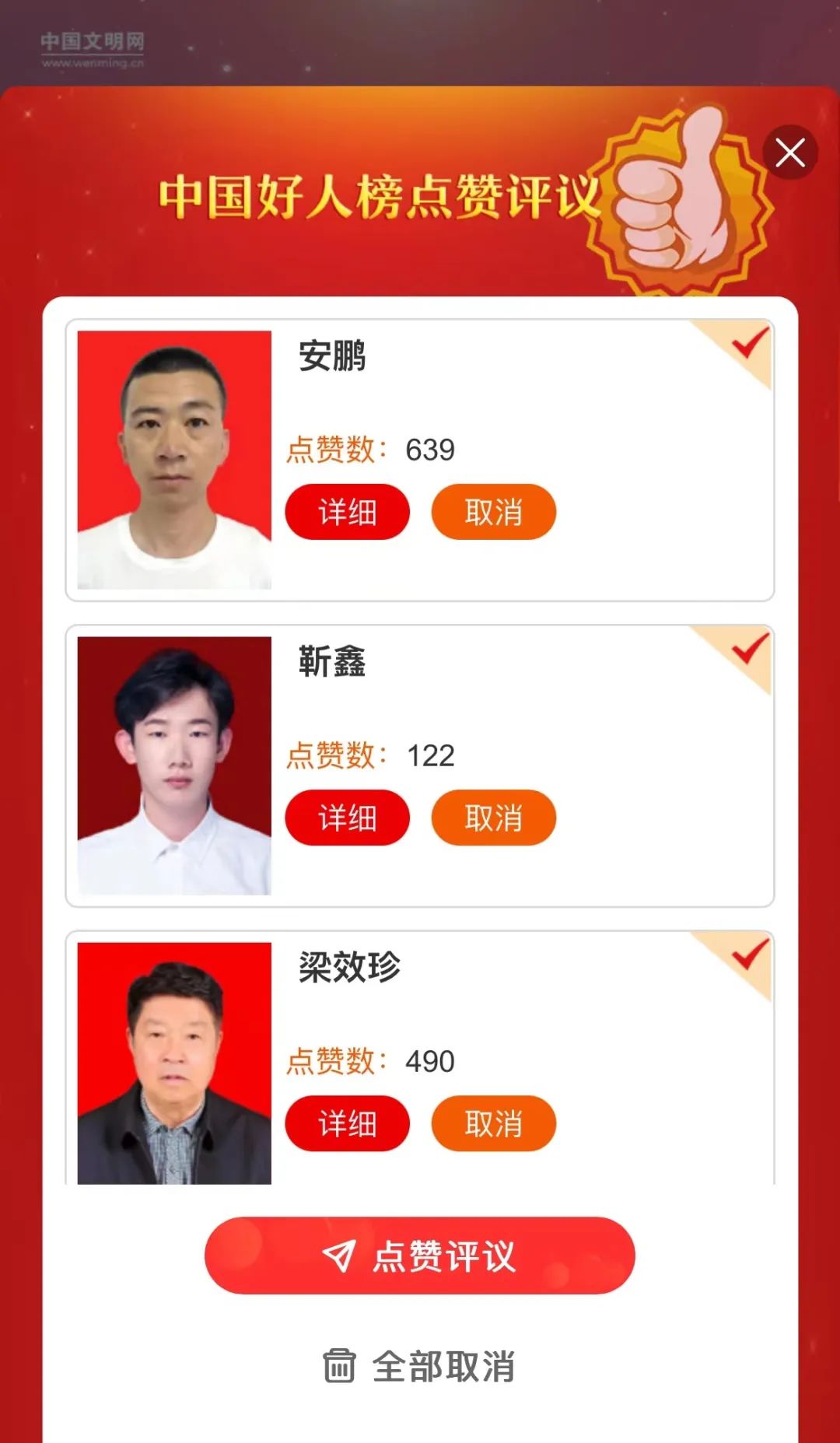
Task: Remove 梁效珍 with 取消
Action: click(493, 1123)
